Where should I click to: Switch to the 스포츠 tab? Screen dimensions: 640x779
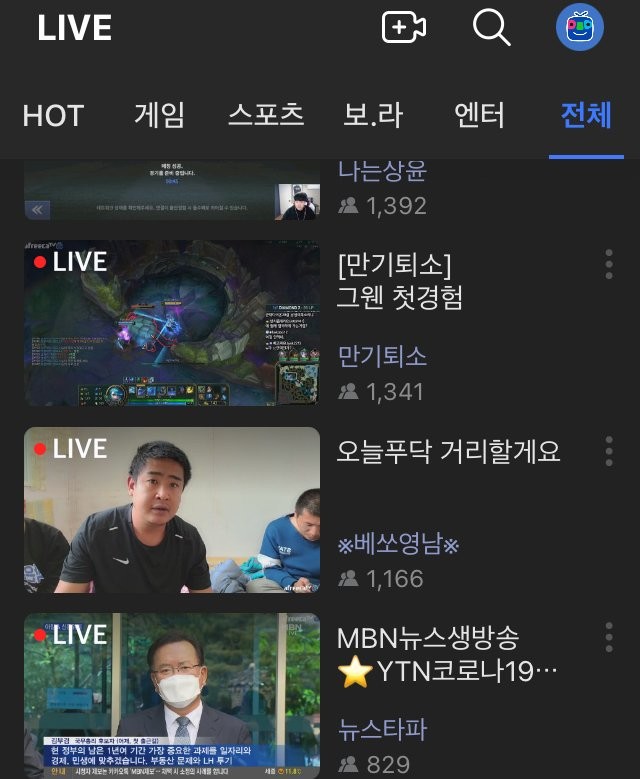pyautogui.click(x=265, y=115)
